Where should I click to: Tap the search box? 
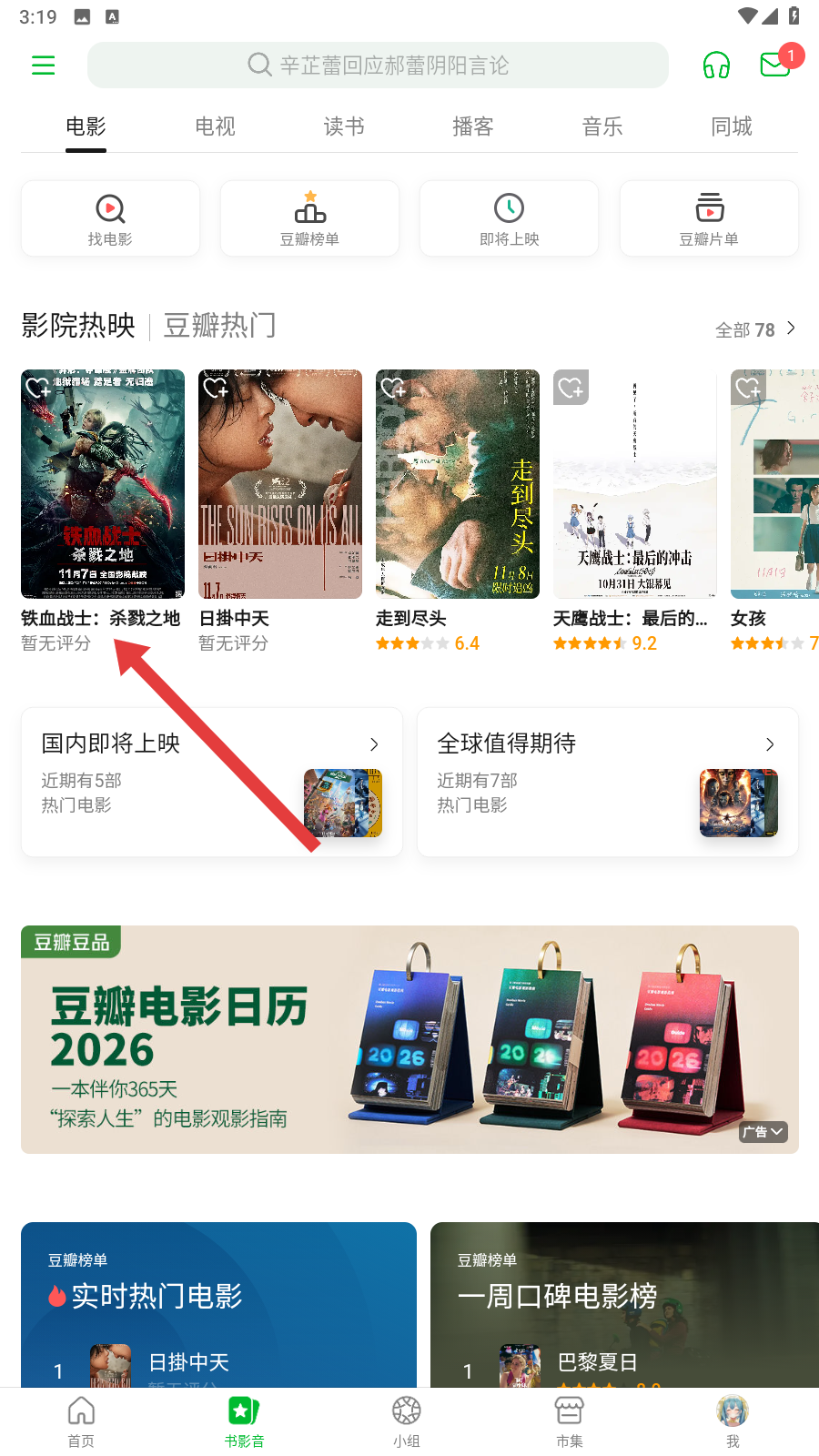[378, 66]
